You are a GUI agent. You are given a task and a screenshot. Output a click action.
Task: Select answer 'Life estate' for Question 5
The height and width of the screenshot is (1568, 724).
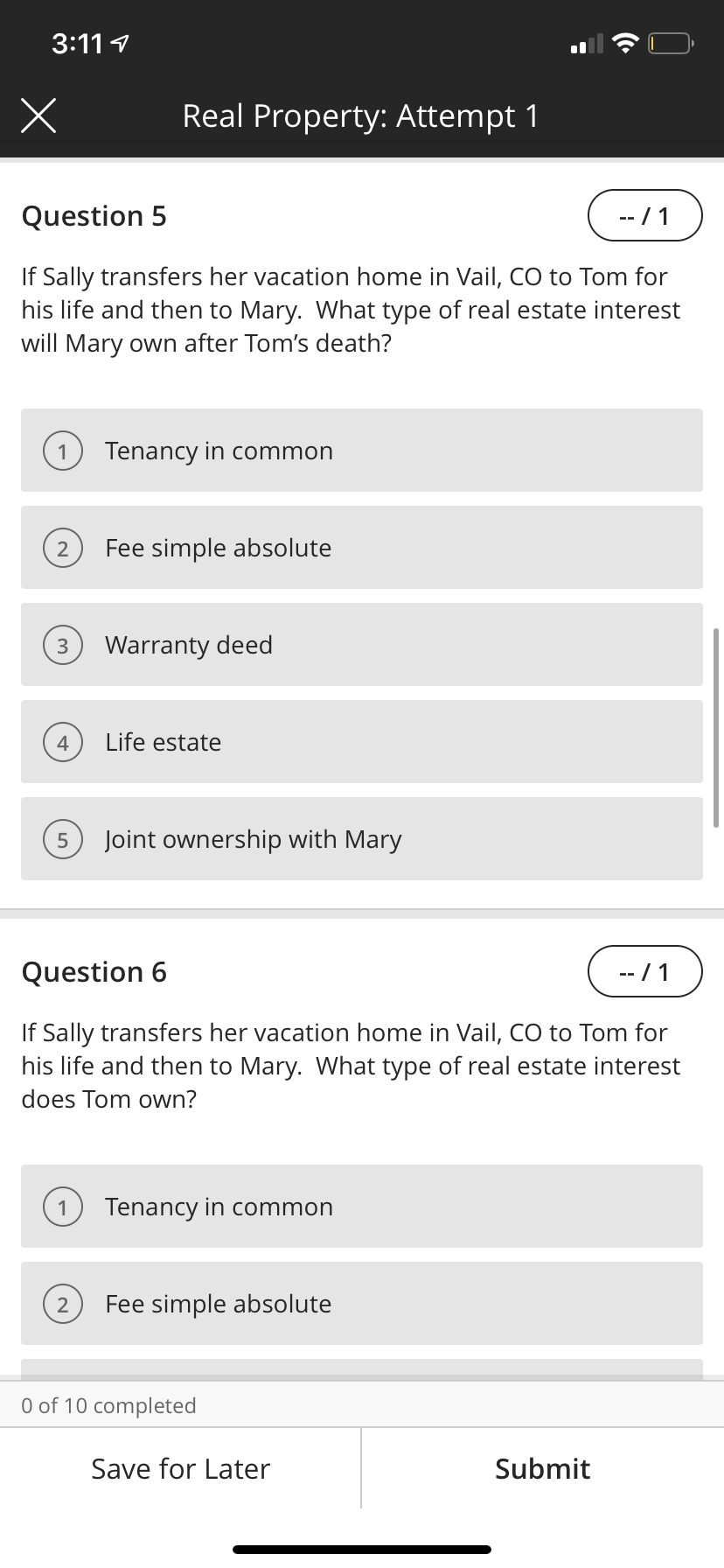coord(361,741)
